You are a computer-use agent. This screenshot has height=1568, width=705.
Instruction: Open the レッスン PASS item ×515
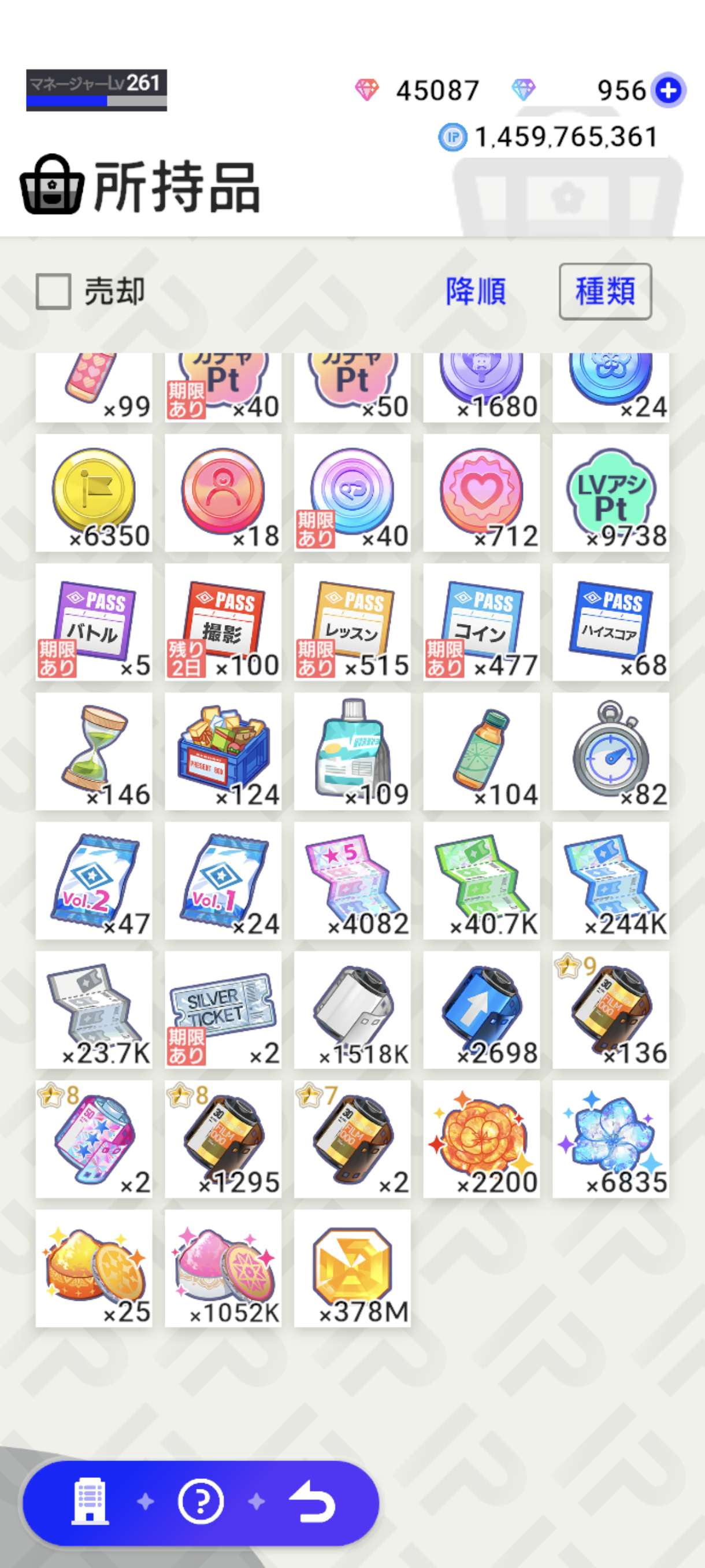click(x=352, y=622)
